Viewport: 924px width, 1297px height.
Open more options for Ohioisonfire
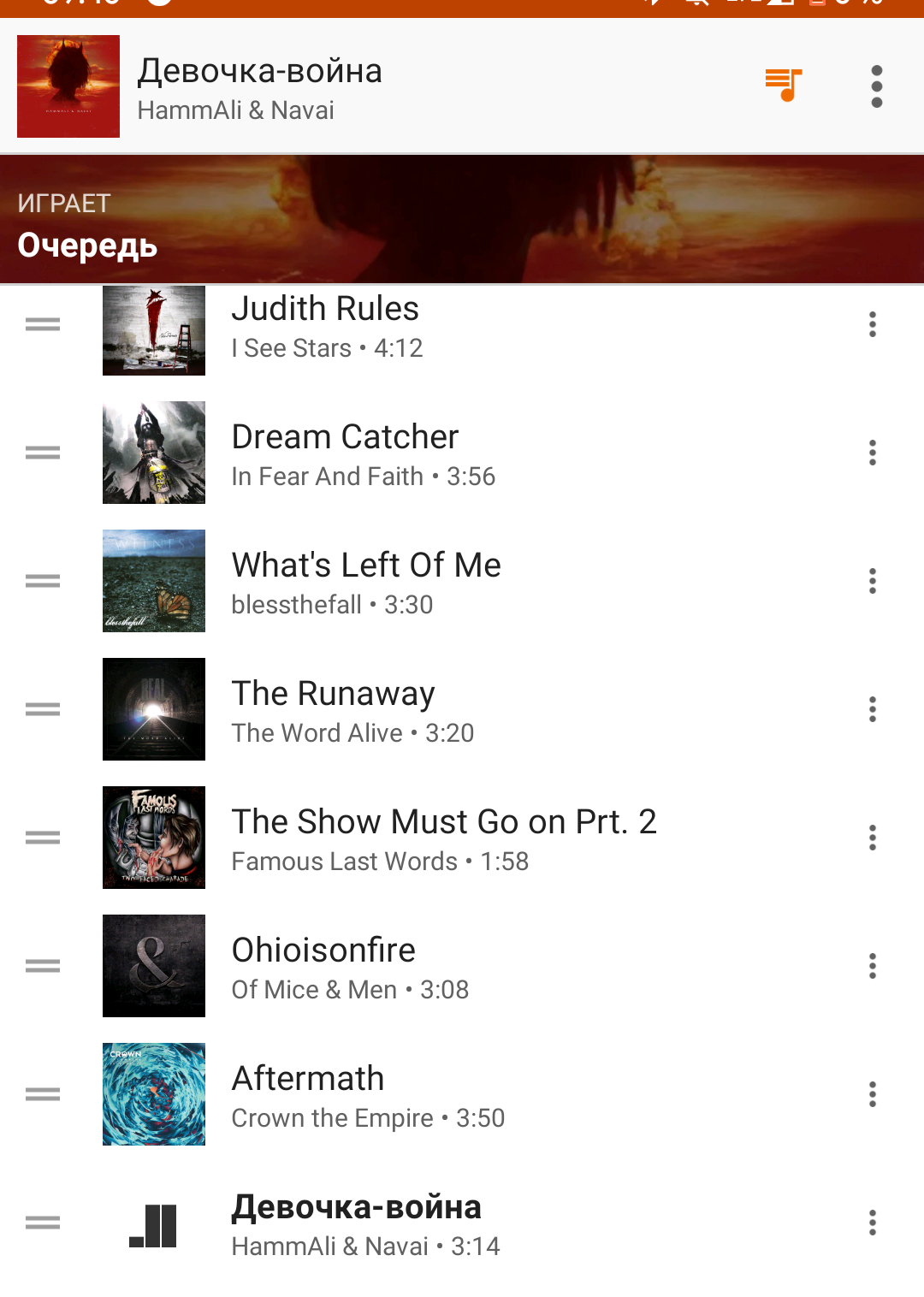tap(873, 966)
